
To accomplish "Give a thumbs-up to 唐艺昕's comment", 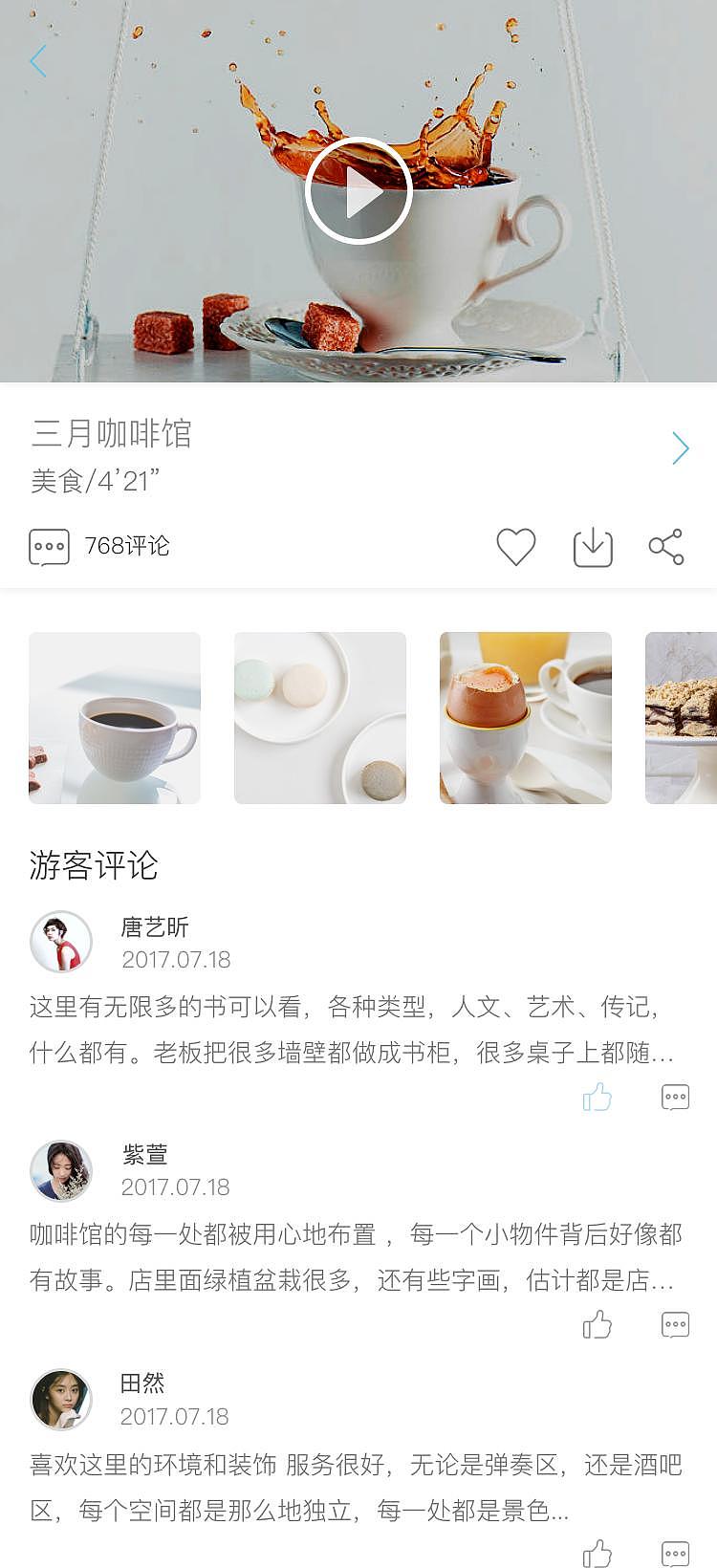I will point(597,1096).
